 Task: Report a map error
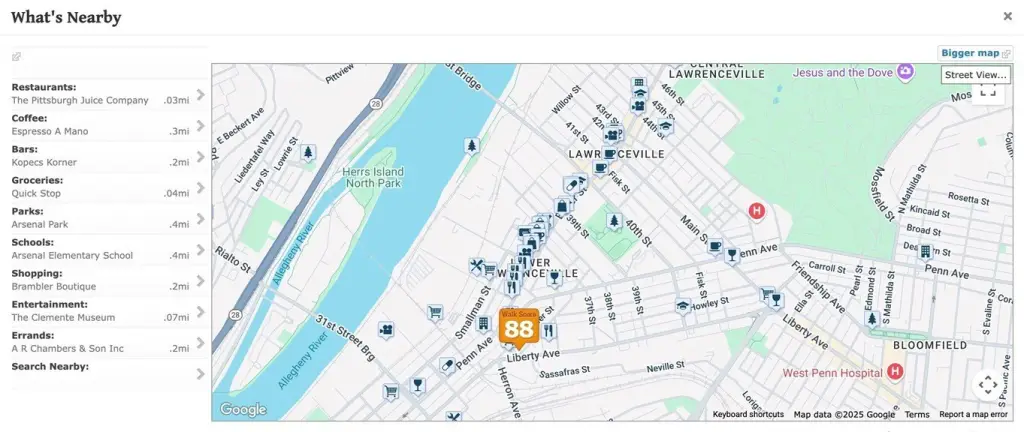973,414
